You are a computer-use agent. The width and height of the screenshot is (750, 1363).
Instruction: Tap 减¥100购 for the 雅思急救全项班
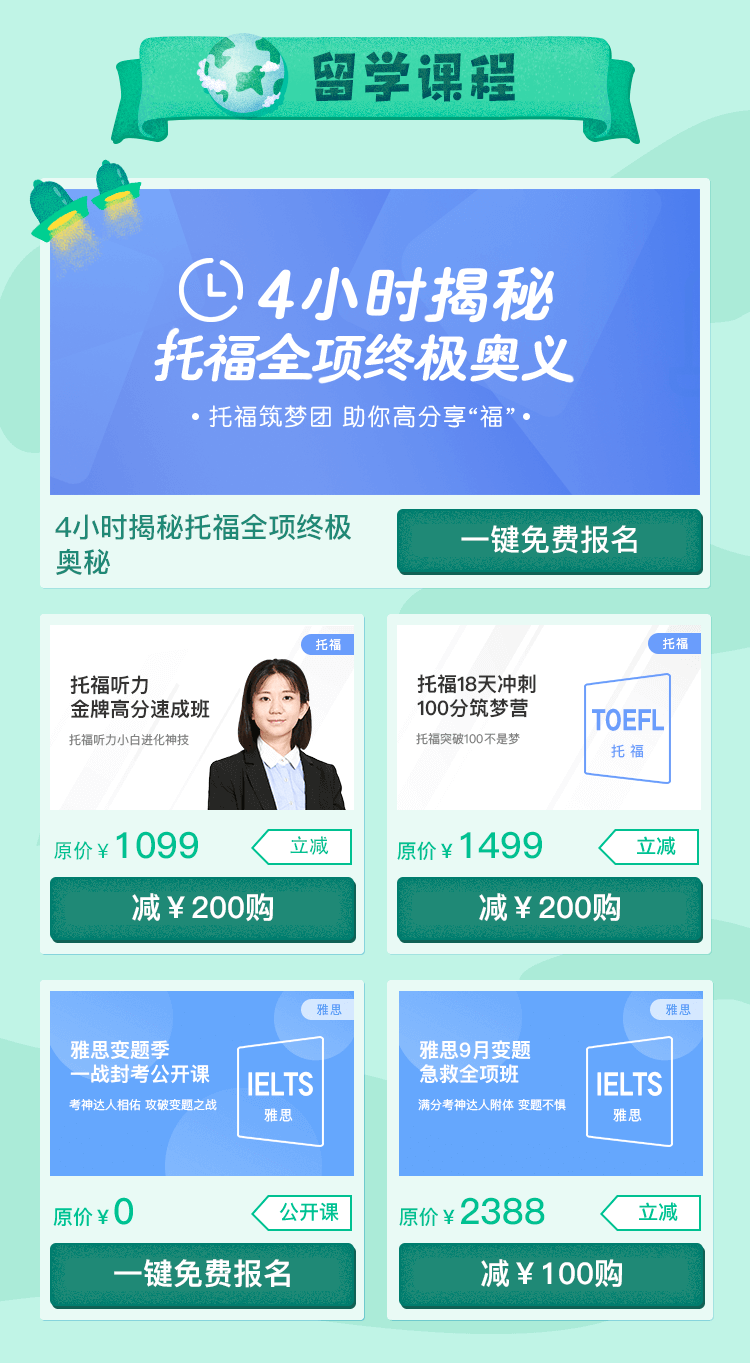tap(550, 1274)
